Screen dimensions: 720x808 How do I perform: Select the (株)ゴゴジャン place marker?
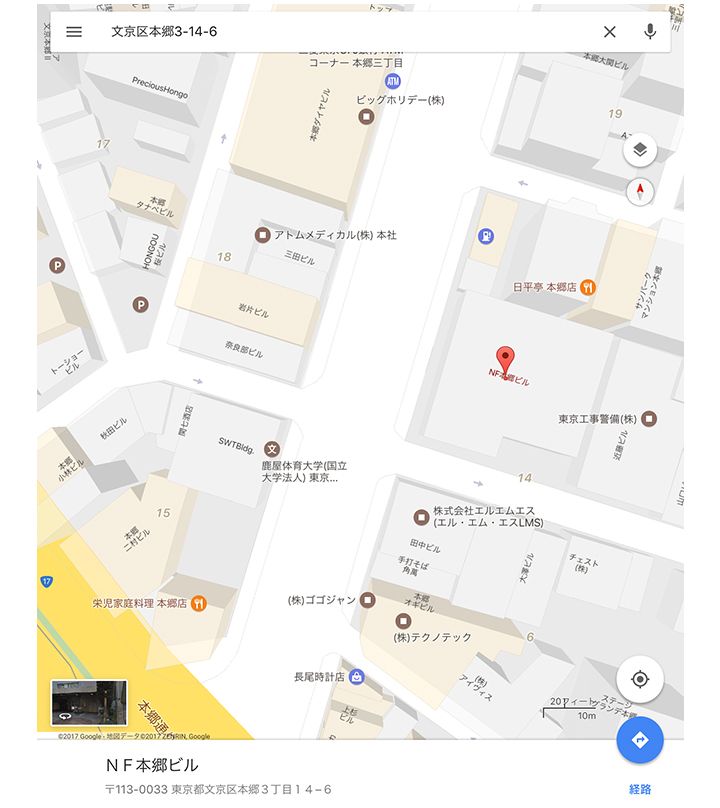(x=368, y=600)
